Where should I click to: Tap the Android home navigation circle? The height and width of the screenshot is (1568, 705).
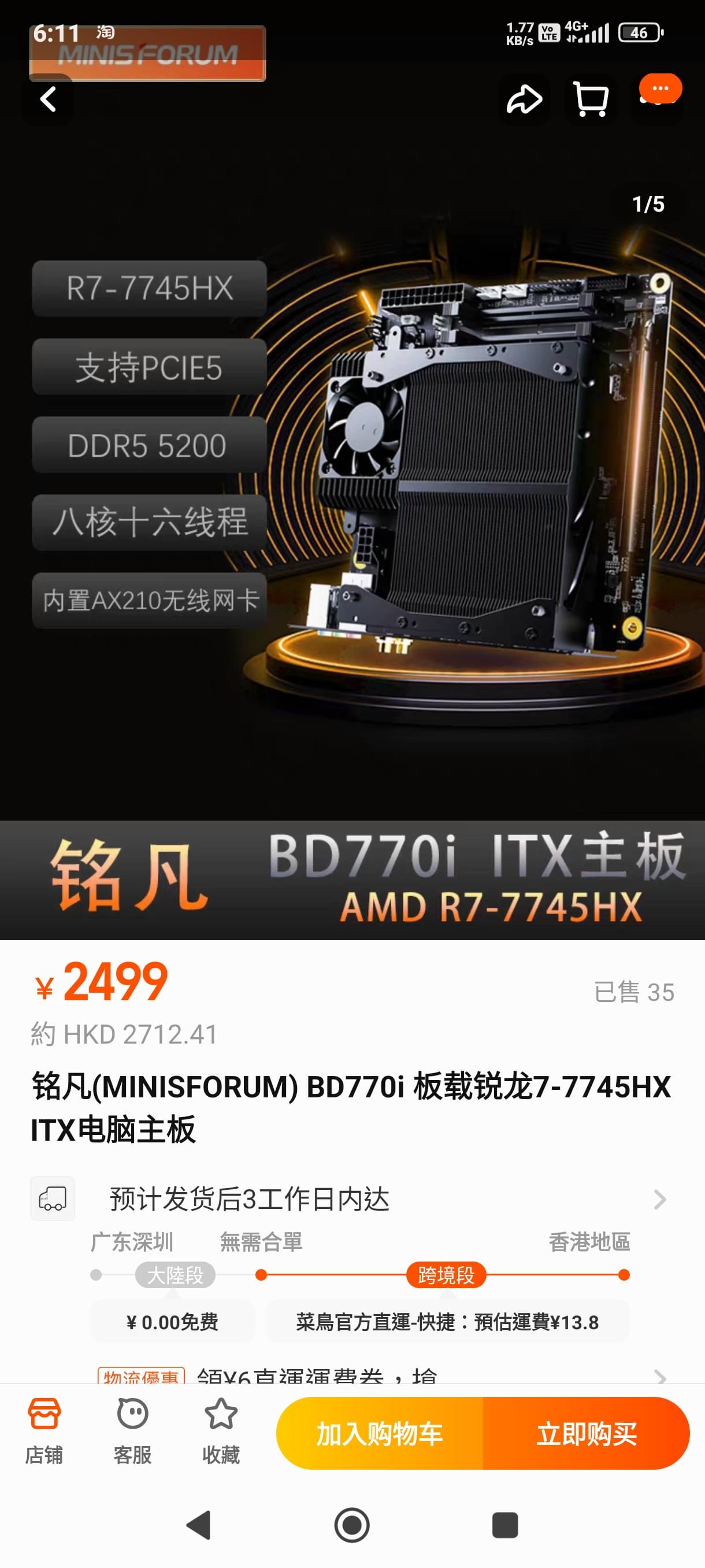pos(352,1532)
